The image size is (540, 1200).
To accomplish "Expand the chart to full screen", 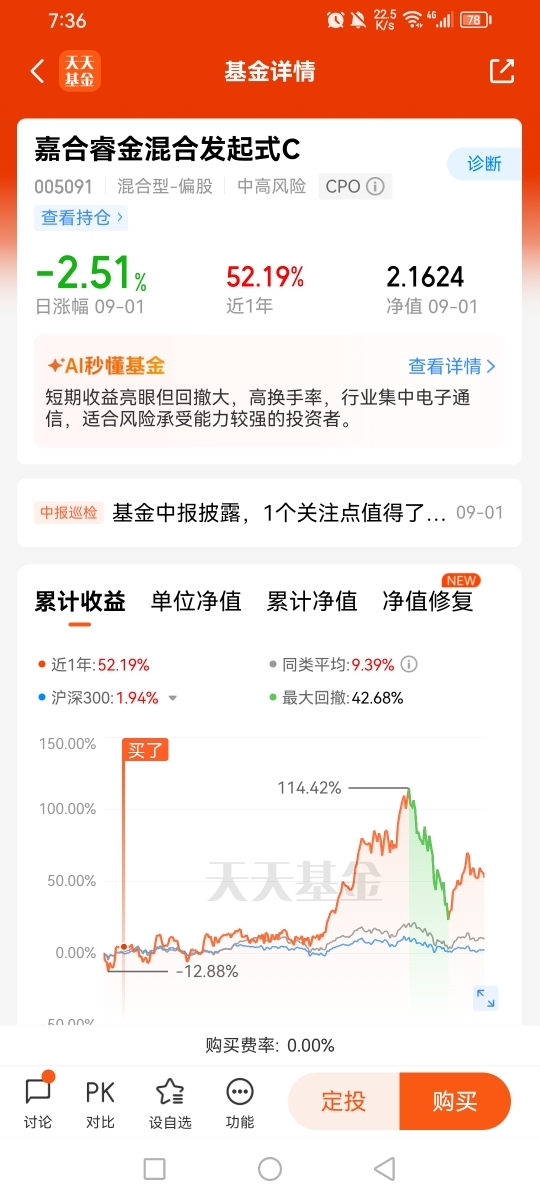I will click(x=486, y=998).
